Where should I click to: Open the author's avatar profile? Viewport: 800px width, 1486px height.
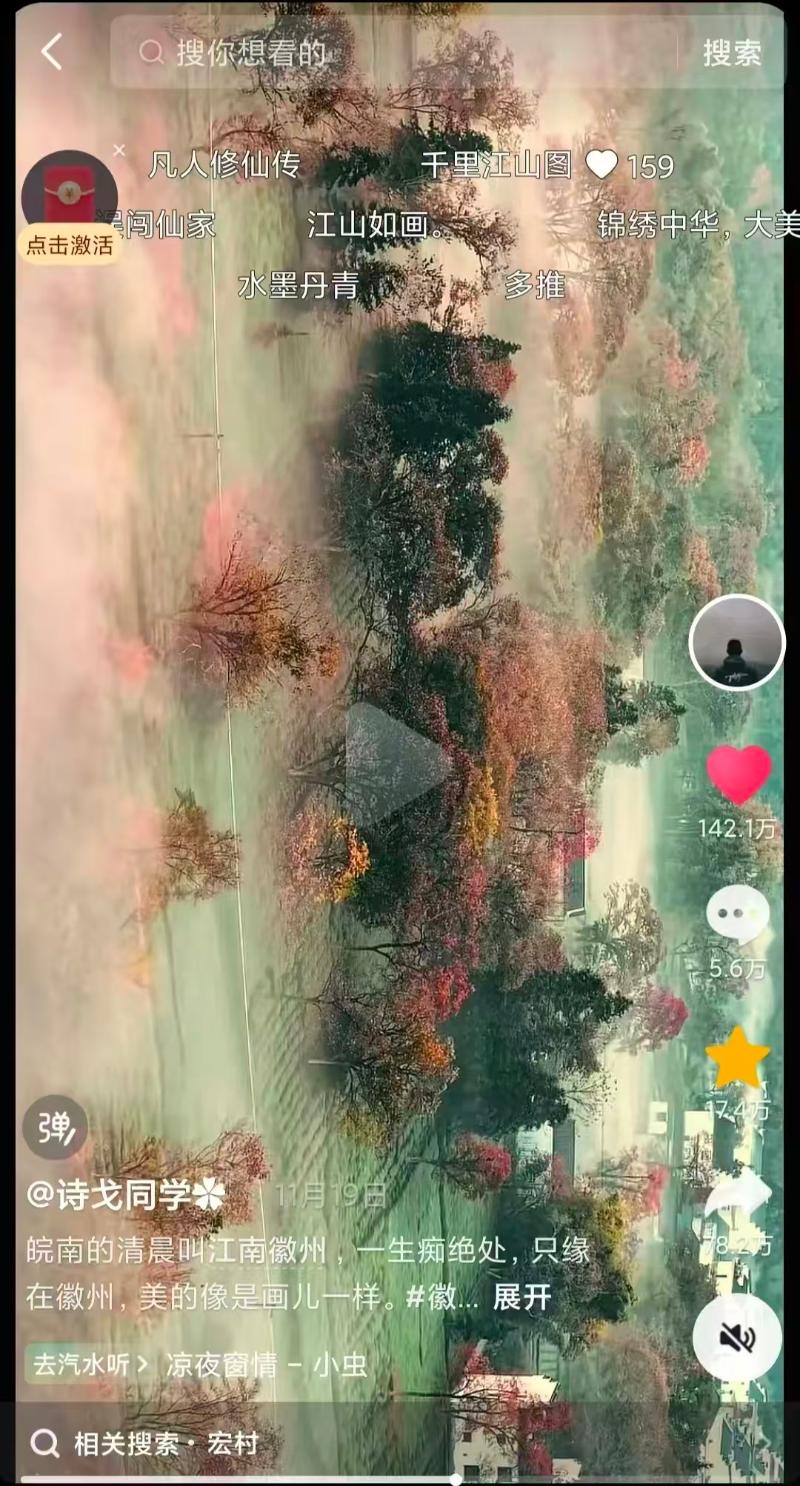point(737,642)
